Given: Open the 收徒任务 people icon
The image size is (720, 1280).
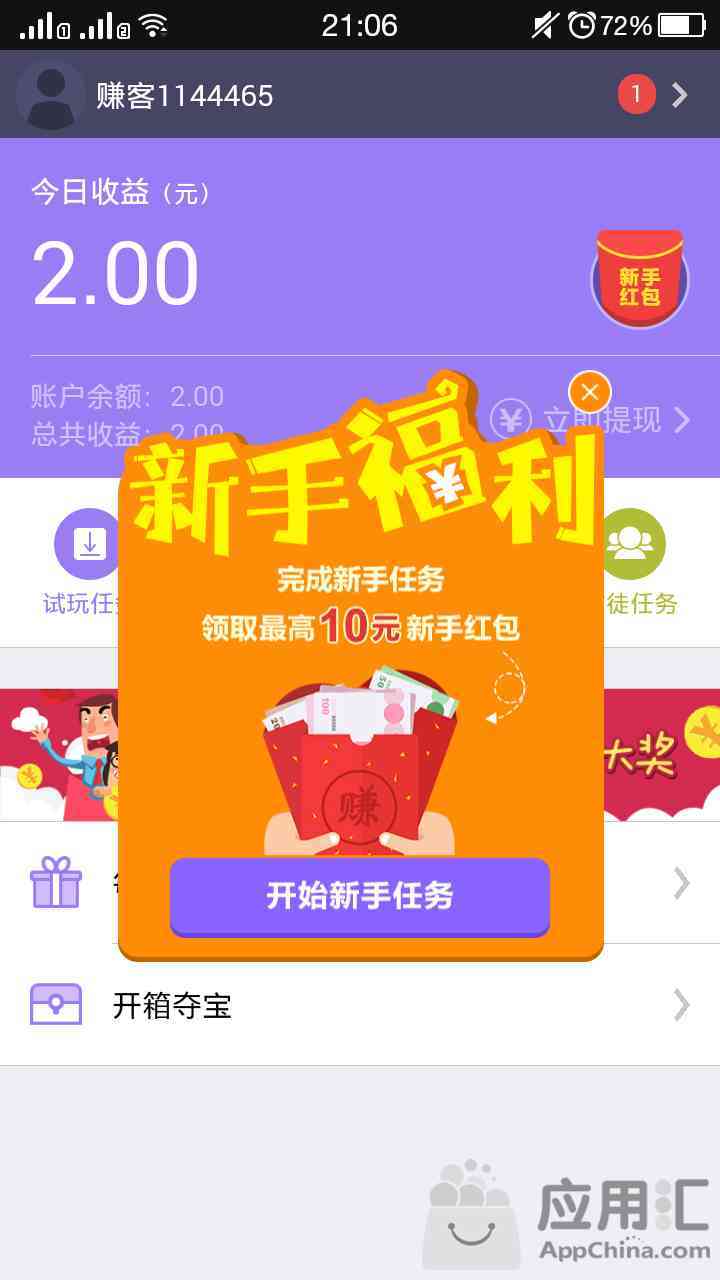Looking at the screenshot, I should [632, 545].
